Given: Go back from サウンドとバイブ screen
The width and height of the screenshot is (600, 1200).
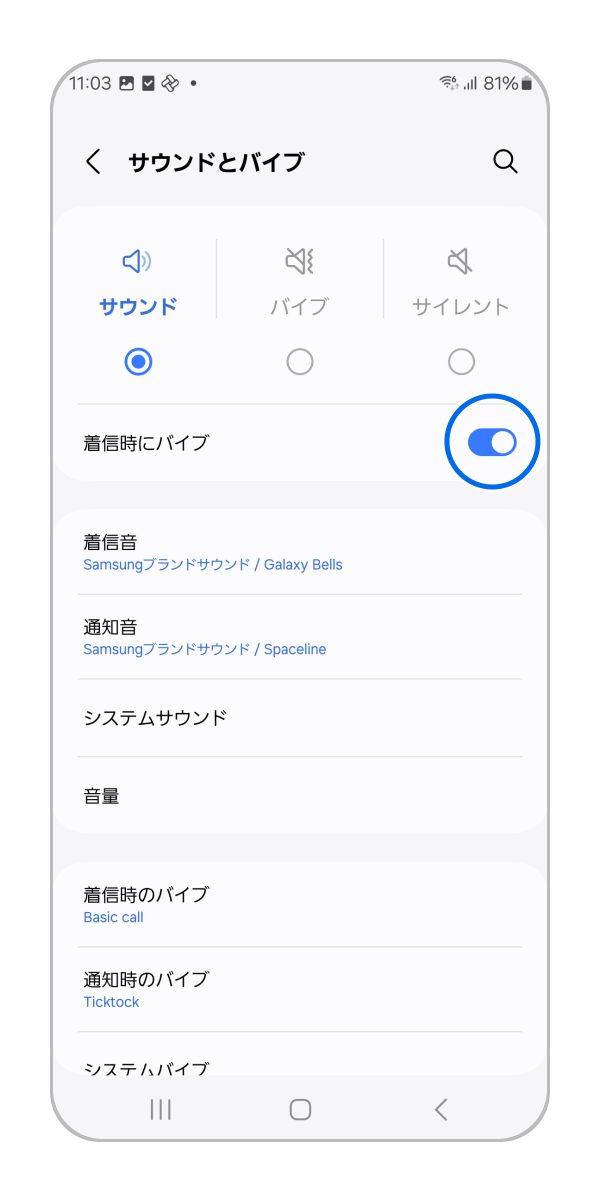Looking at the screenshot, I should pos(93,162).
